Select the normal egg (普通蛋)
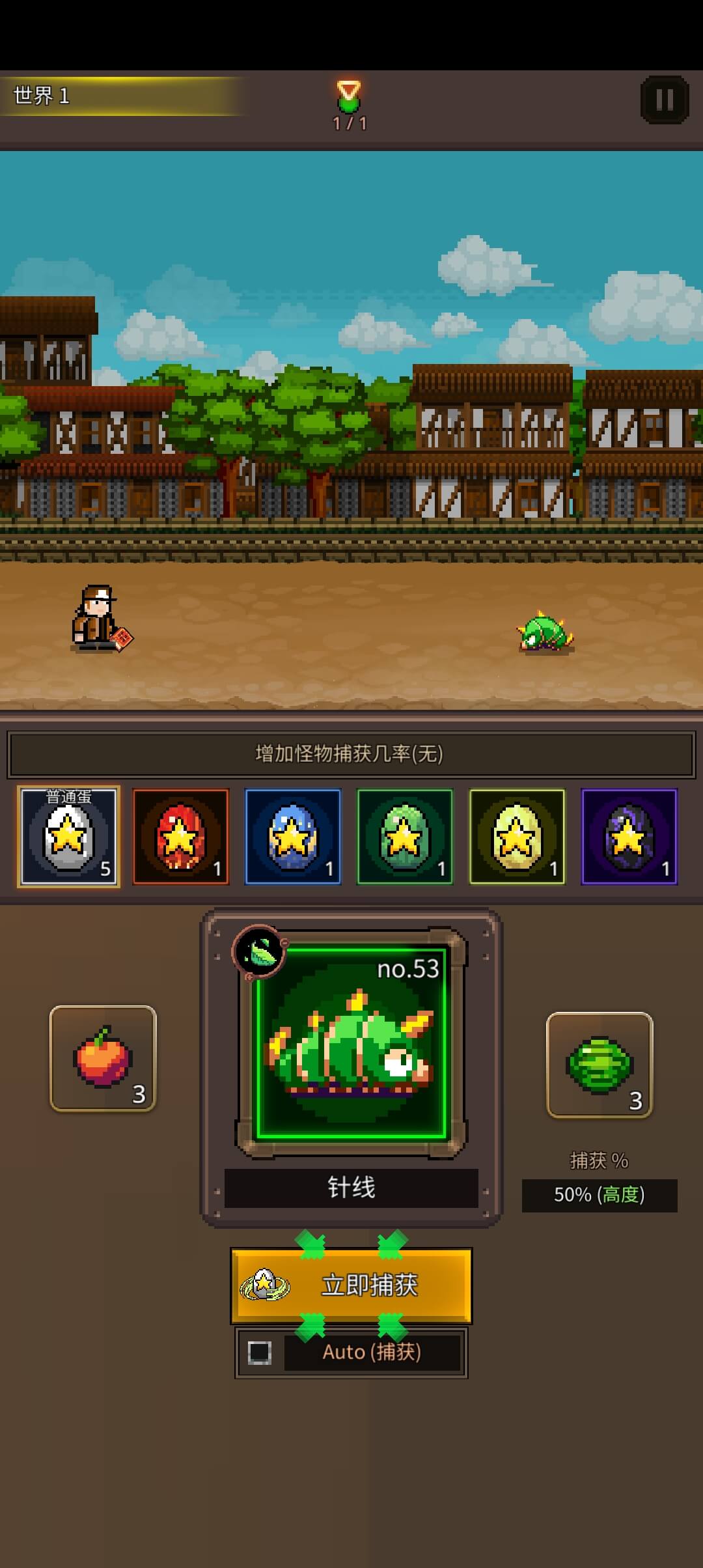703x1568 pixels. (x=68, y=837)
